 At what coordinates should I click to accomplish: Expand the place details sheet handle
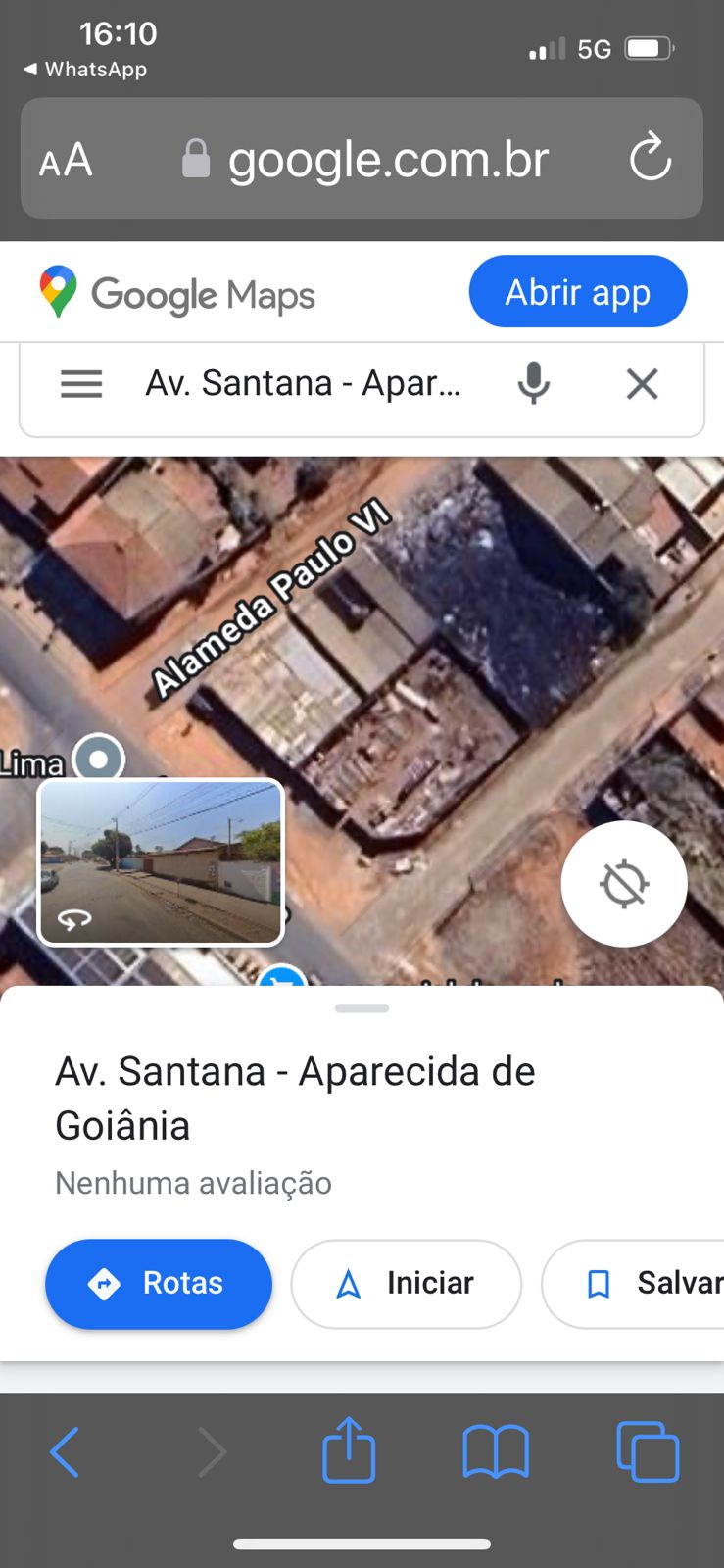[362, 1007]
